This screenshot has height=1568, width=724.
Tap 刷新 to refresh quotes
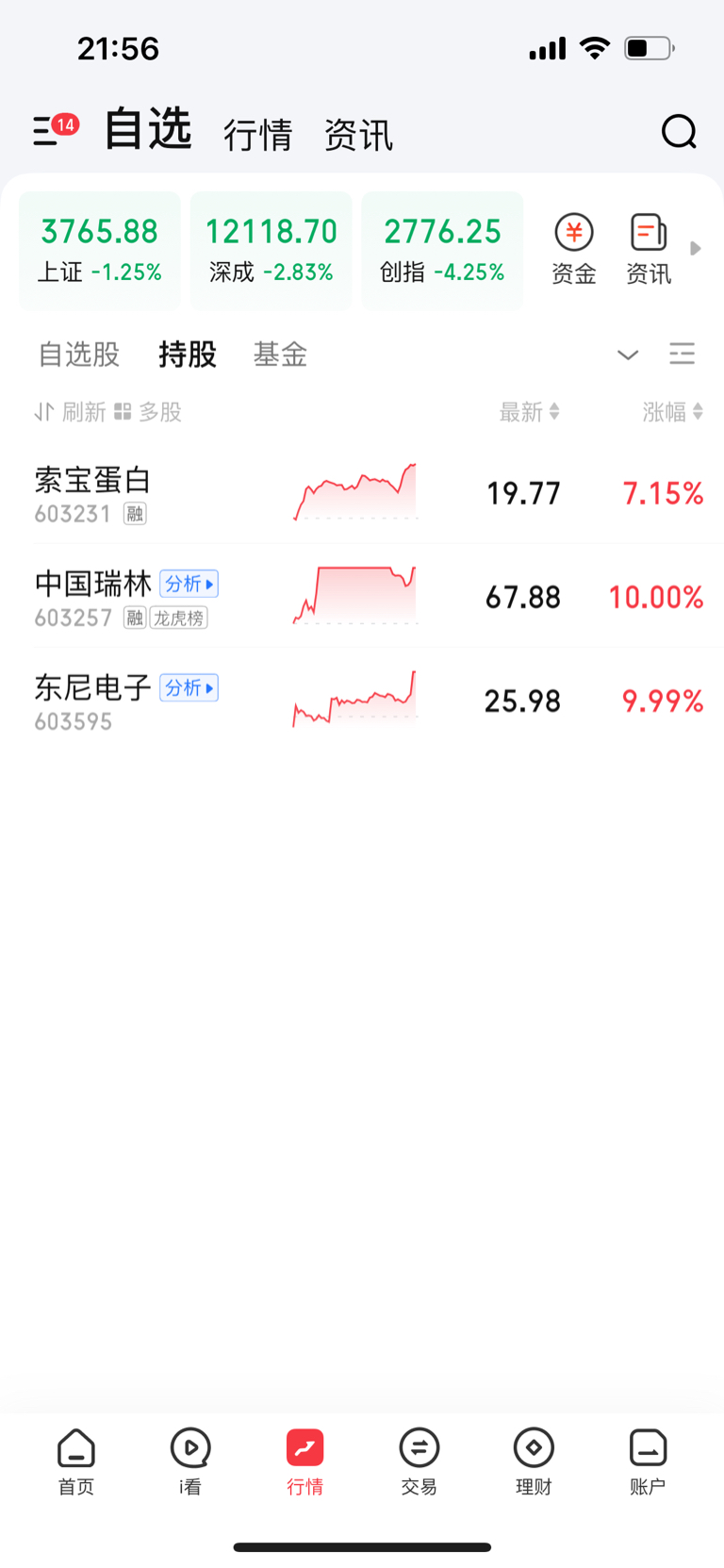click(71, 412)
